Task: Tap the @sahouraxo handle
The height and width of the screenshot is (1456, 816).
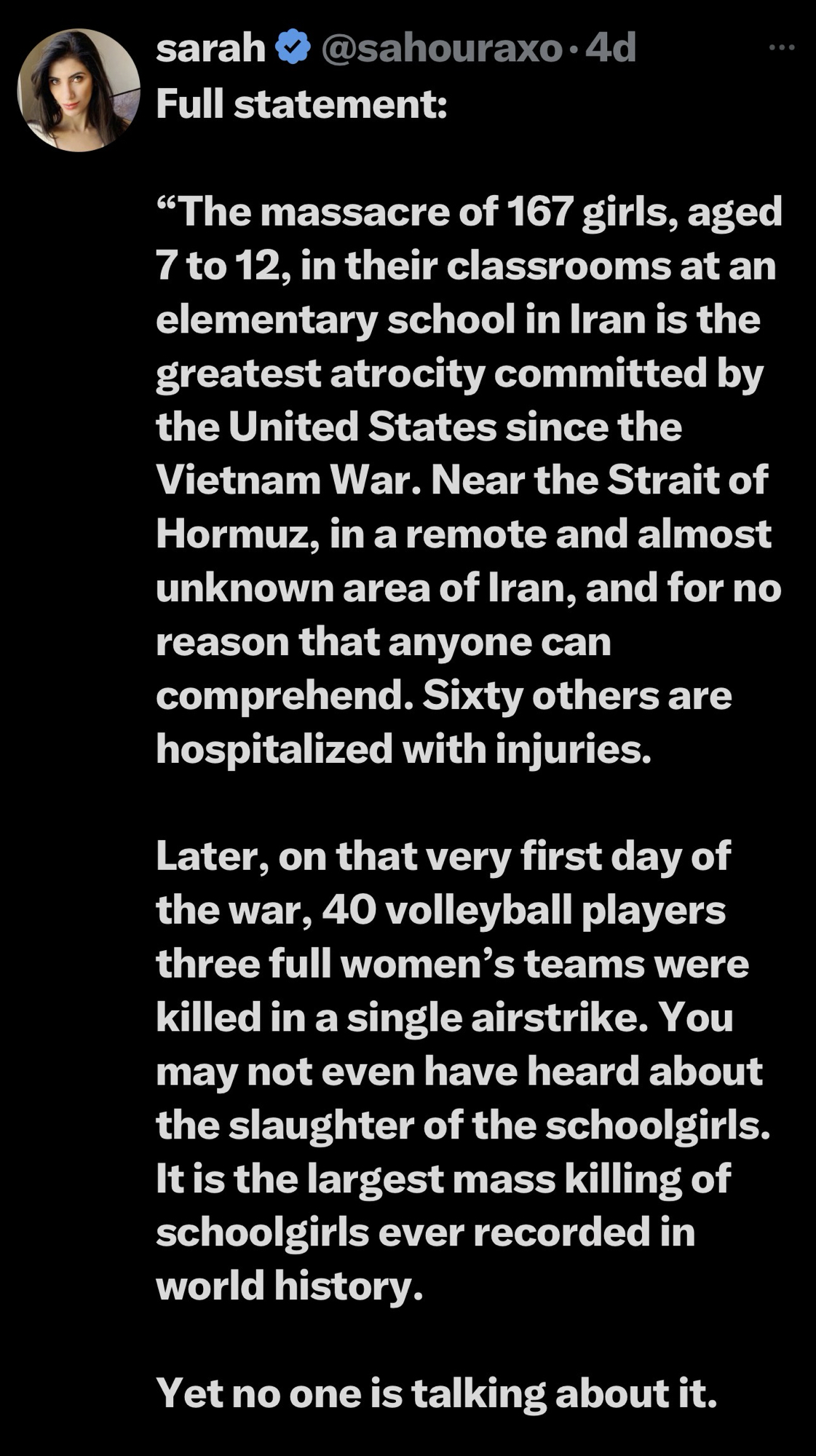Action: [442, 49]
